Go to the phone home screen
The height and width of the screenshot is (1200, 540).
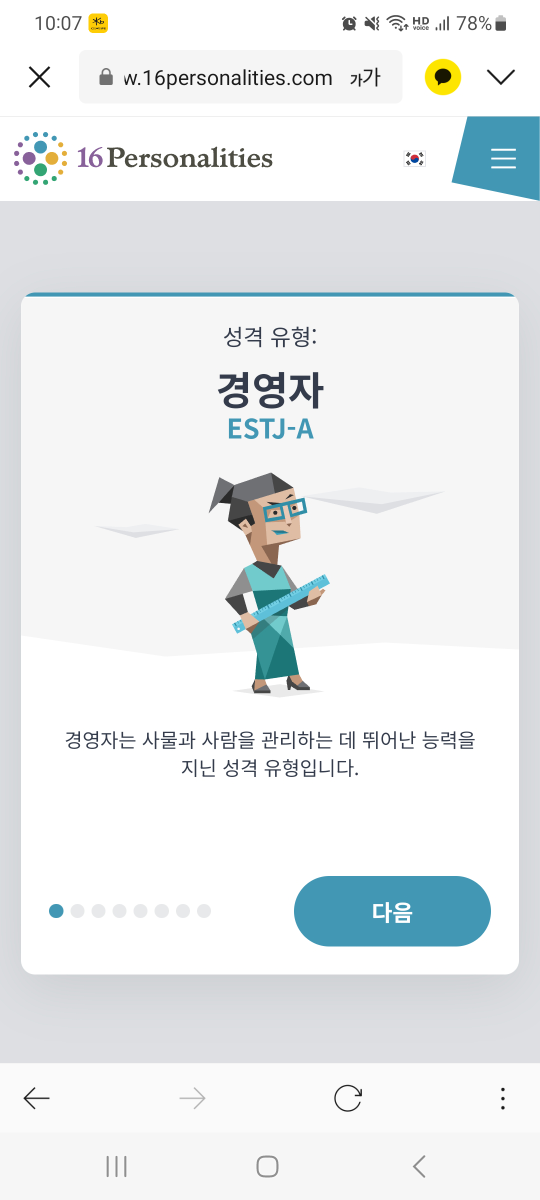click(267, 1166)
